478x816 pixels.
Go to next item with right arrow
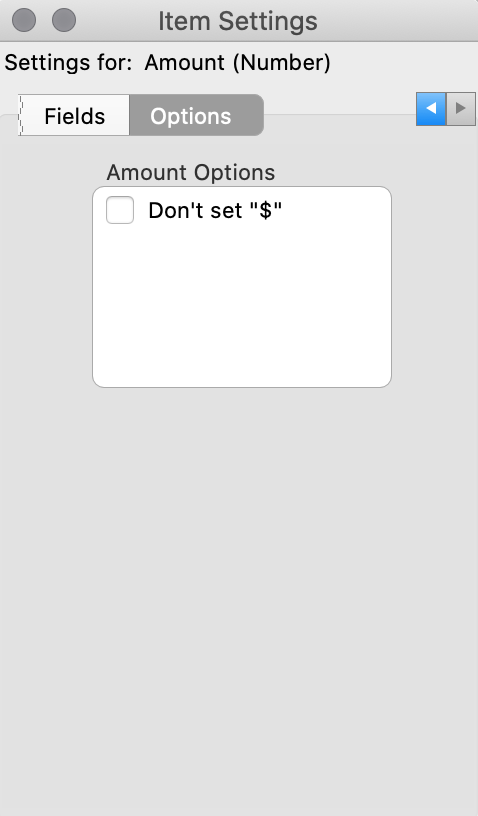coord(461,109)
